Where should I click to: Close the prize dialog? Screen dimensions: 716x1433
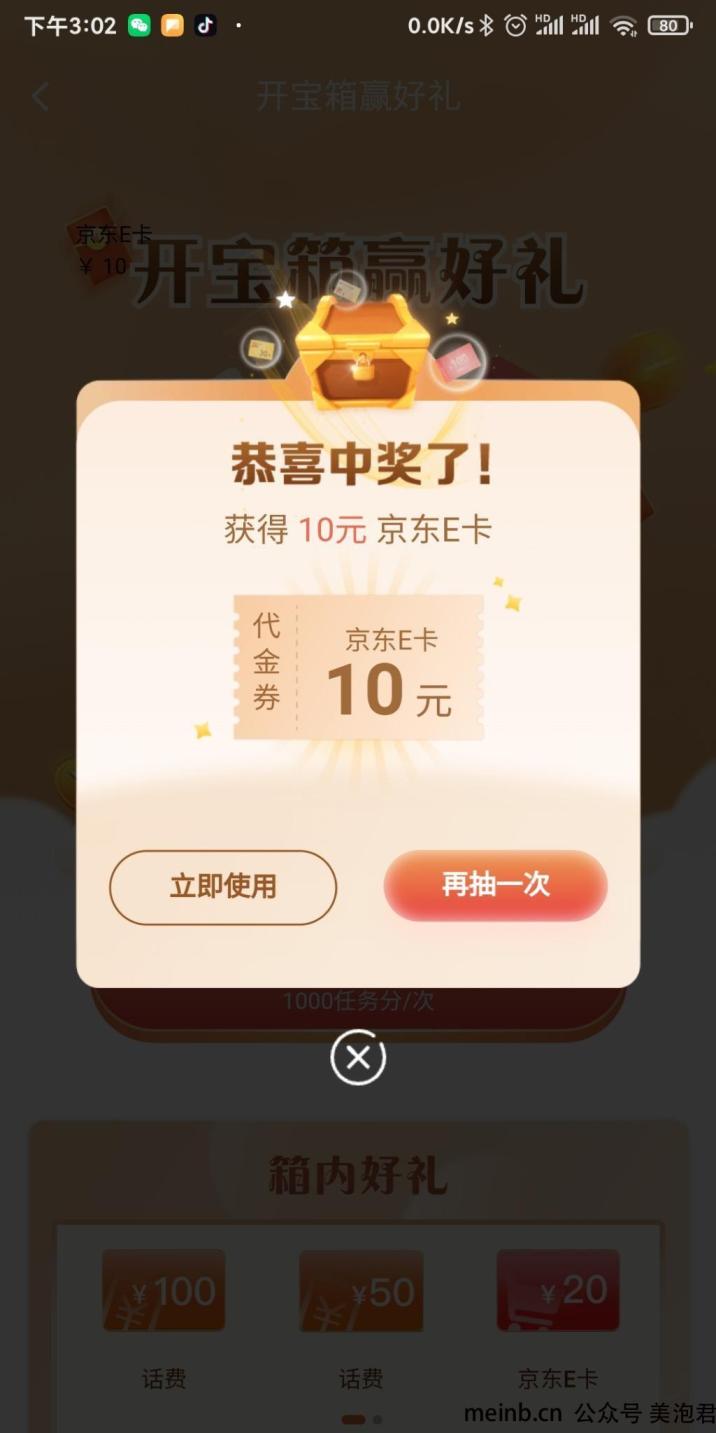point(358,1057)
